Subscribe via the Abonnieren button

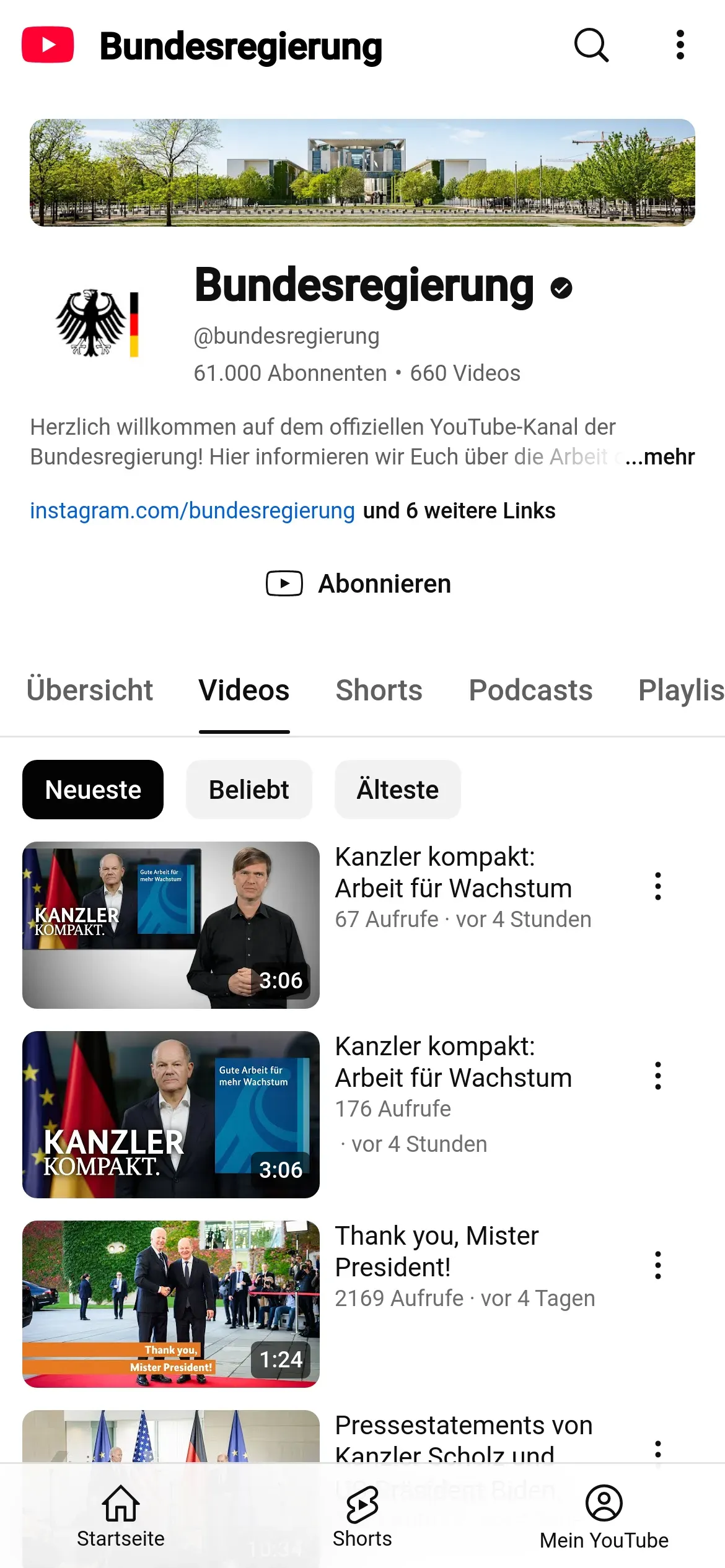tap(359, 583)
